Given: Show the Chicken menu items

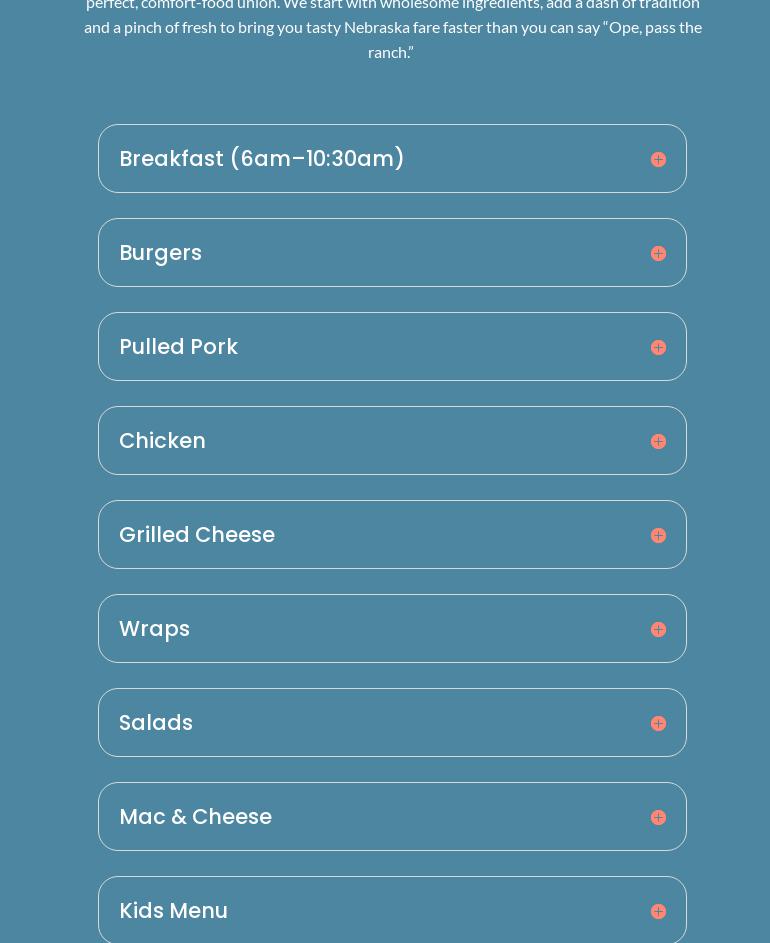Looking at the screenshot, I should (x=392, y=441).
